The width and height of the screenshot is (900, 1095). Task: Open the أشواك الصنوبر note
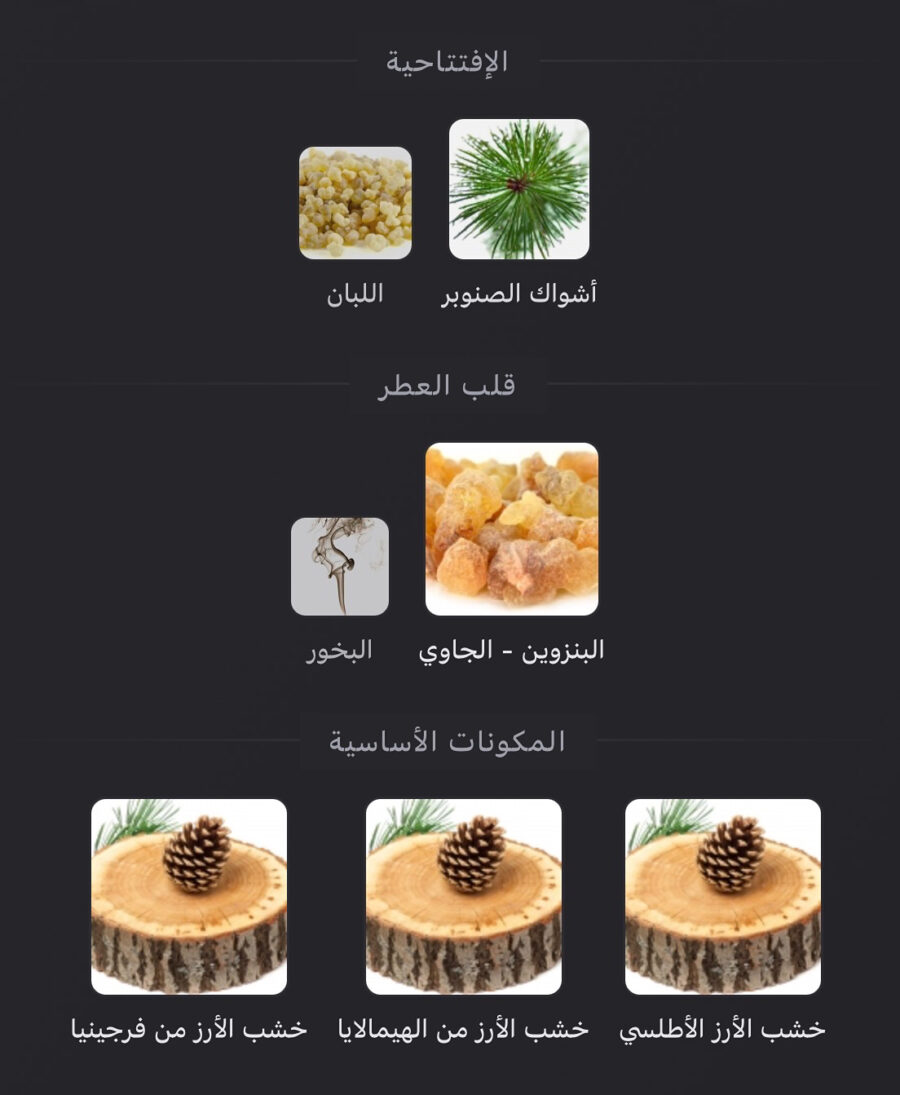point(518,190)
